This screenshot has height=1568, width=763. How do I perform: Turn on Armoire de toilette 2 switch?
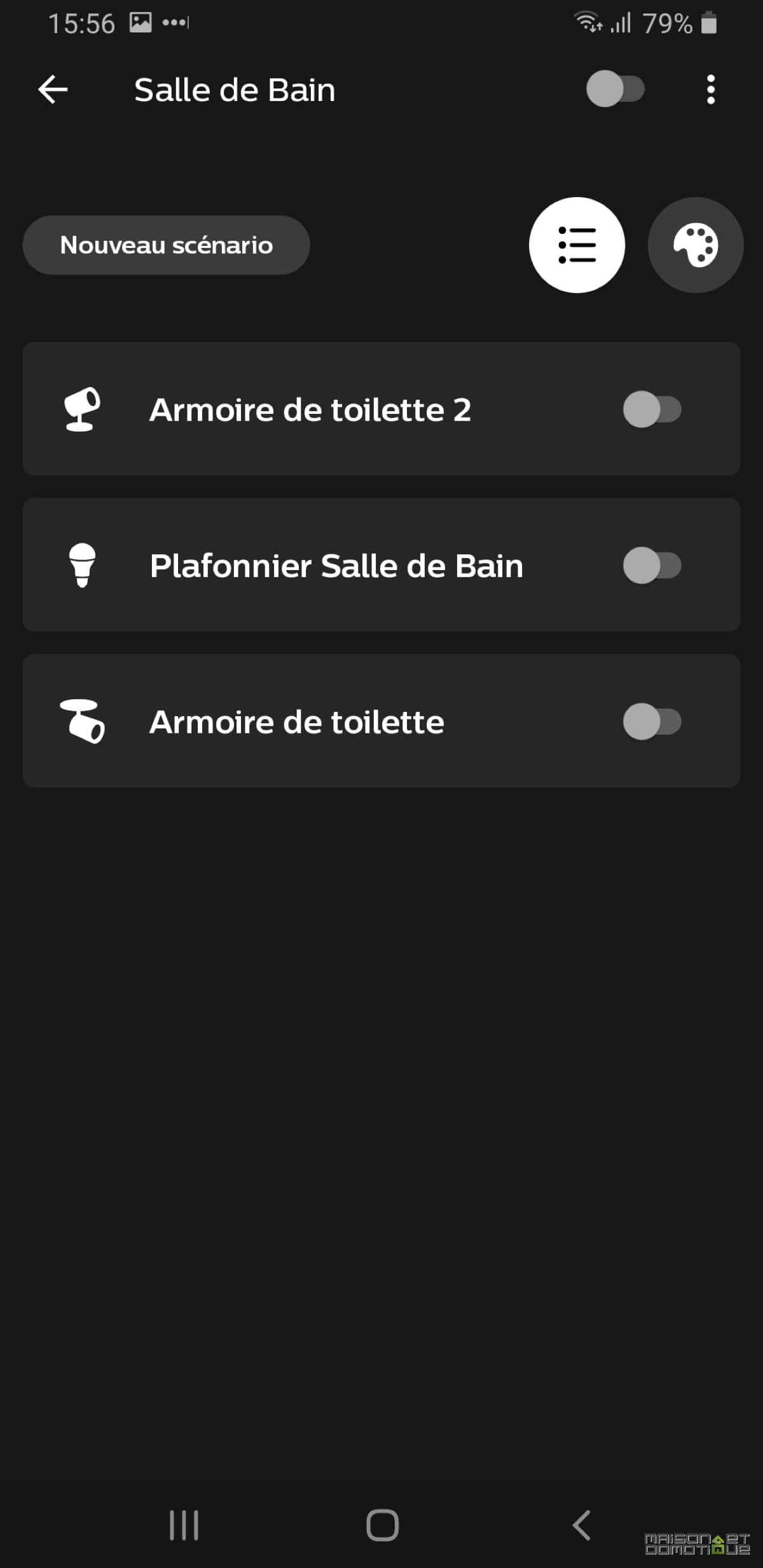pos(652,409)
